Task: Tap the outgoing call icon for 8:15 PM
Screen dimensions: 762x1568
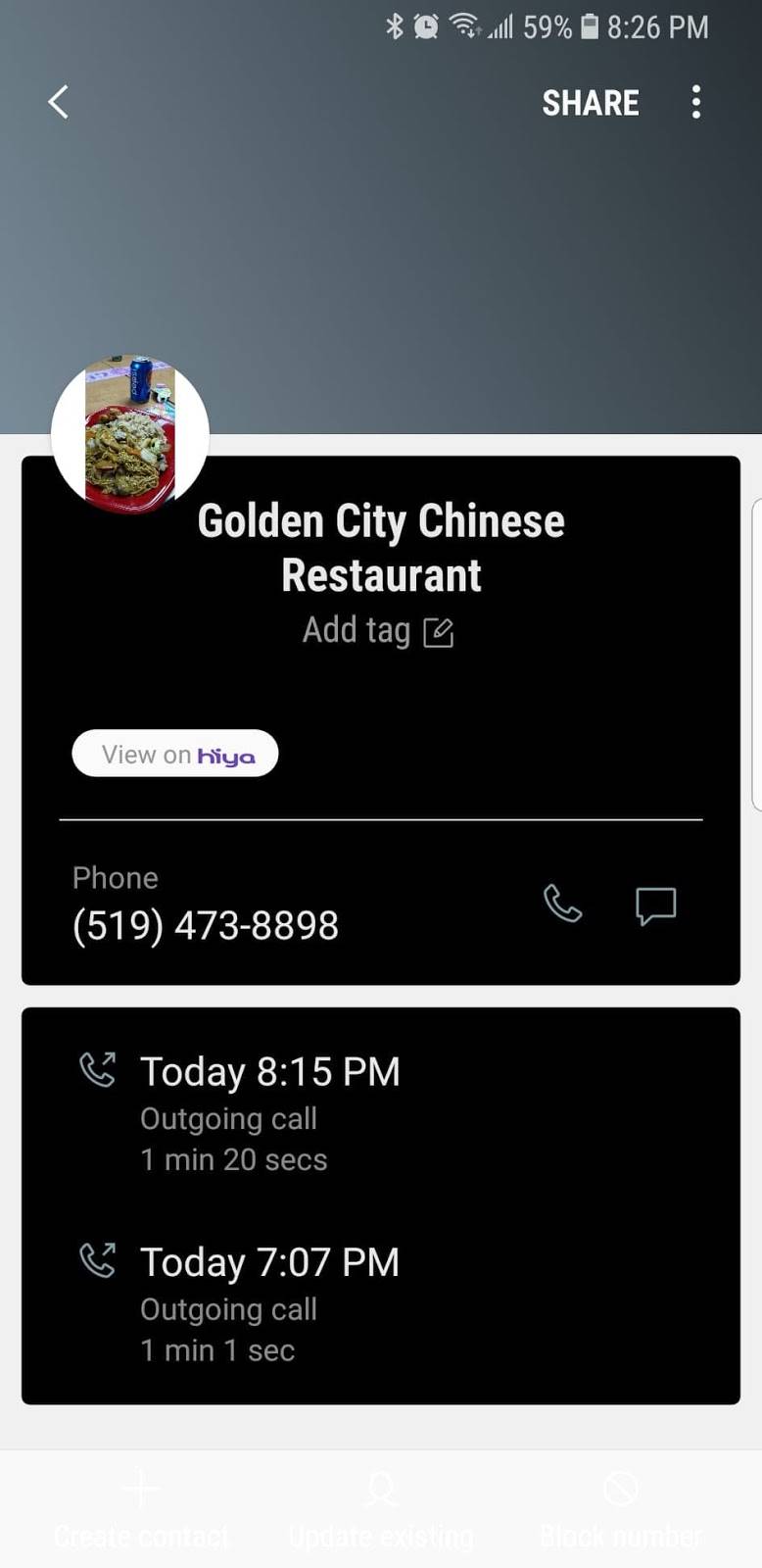Action: point(98,1070)
